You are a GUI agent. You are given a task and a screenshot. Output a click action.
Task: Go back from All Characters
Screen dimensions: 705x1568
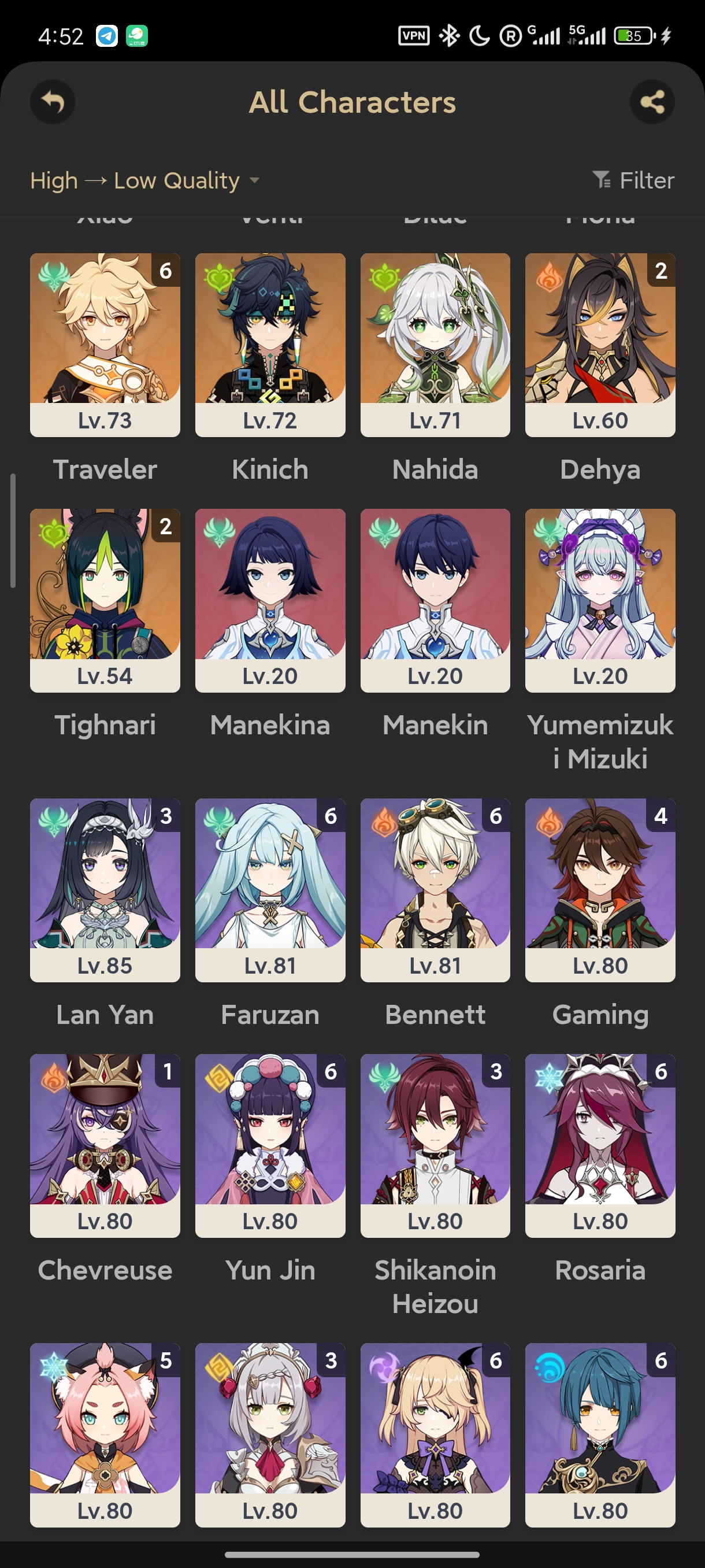(53, 102)
